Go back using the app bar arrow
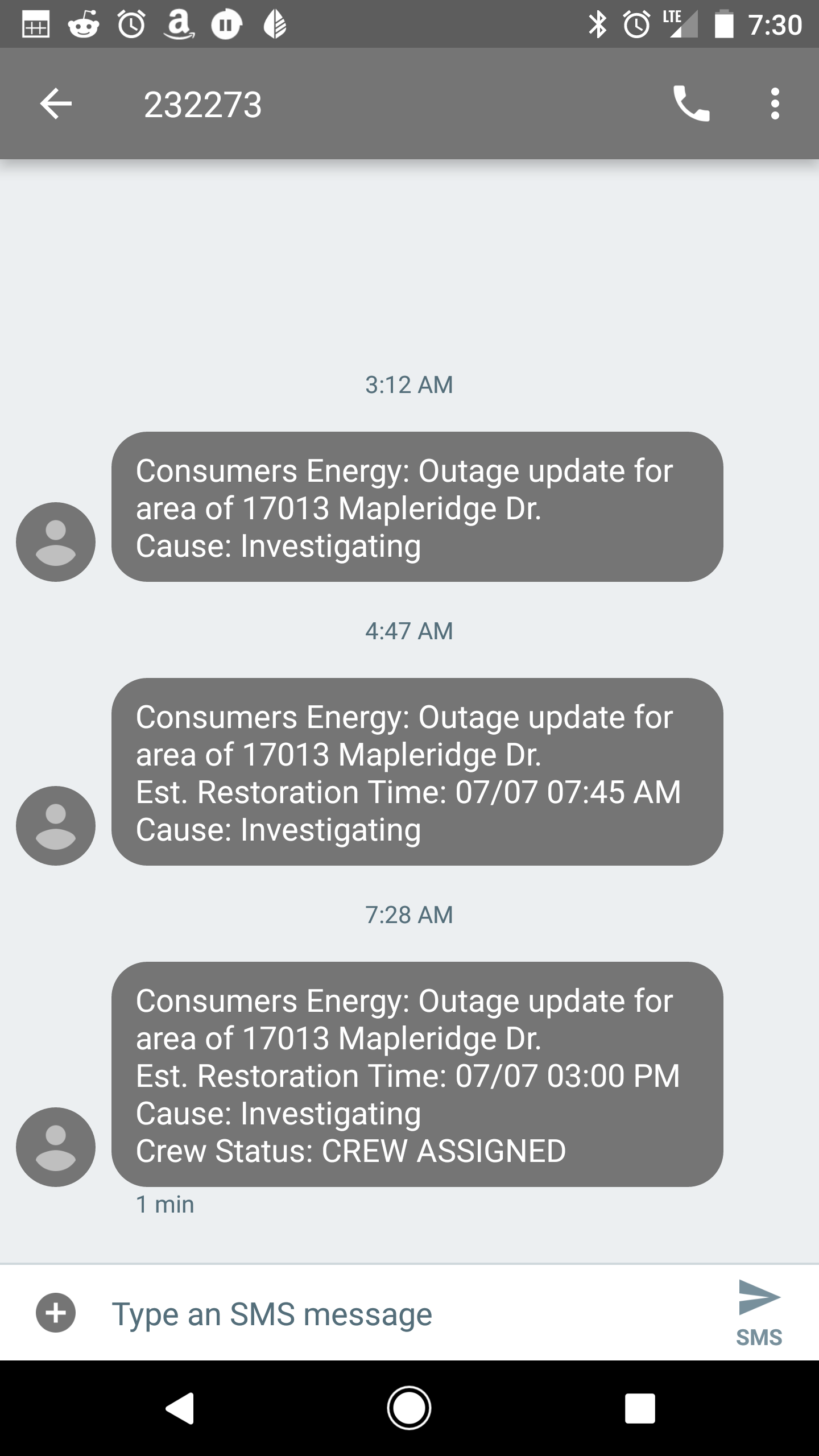This screenshot has width=819, height=1456. [56, 104]
